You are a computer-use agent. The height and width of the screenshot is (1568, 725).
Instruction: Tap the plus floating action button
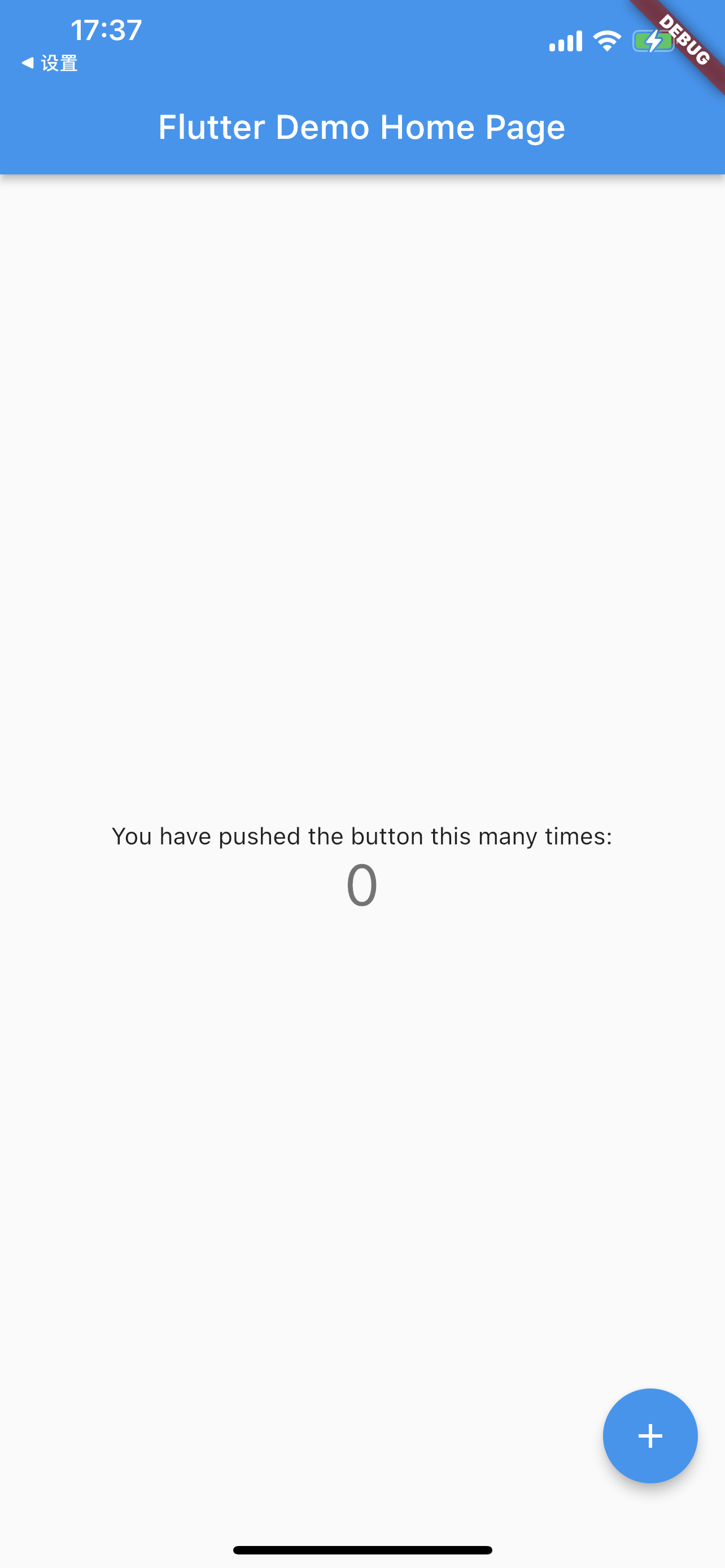649,1435
